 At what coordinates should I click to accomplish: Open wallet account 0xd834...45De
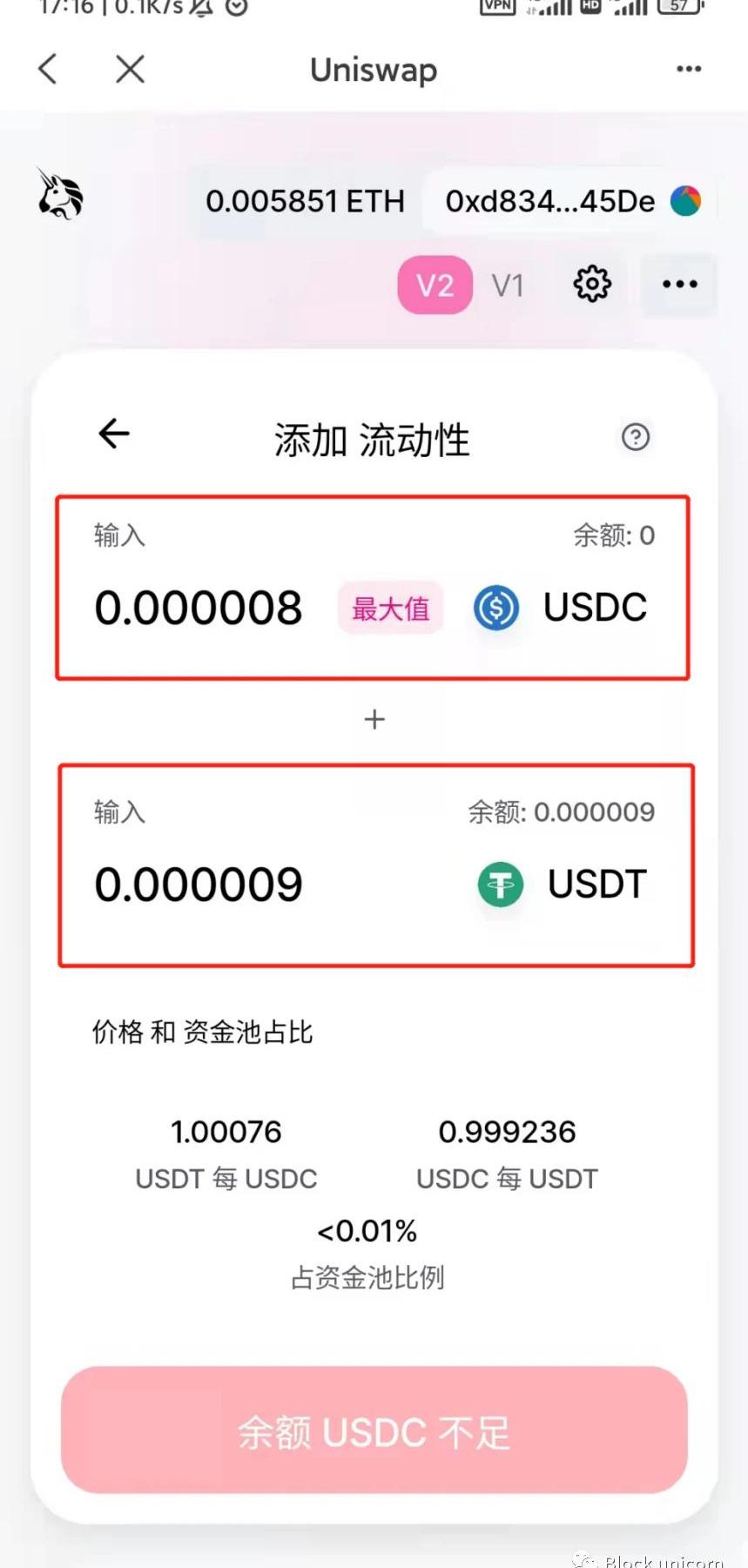tap(572, 201)
